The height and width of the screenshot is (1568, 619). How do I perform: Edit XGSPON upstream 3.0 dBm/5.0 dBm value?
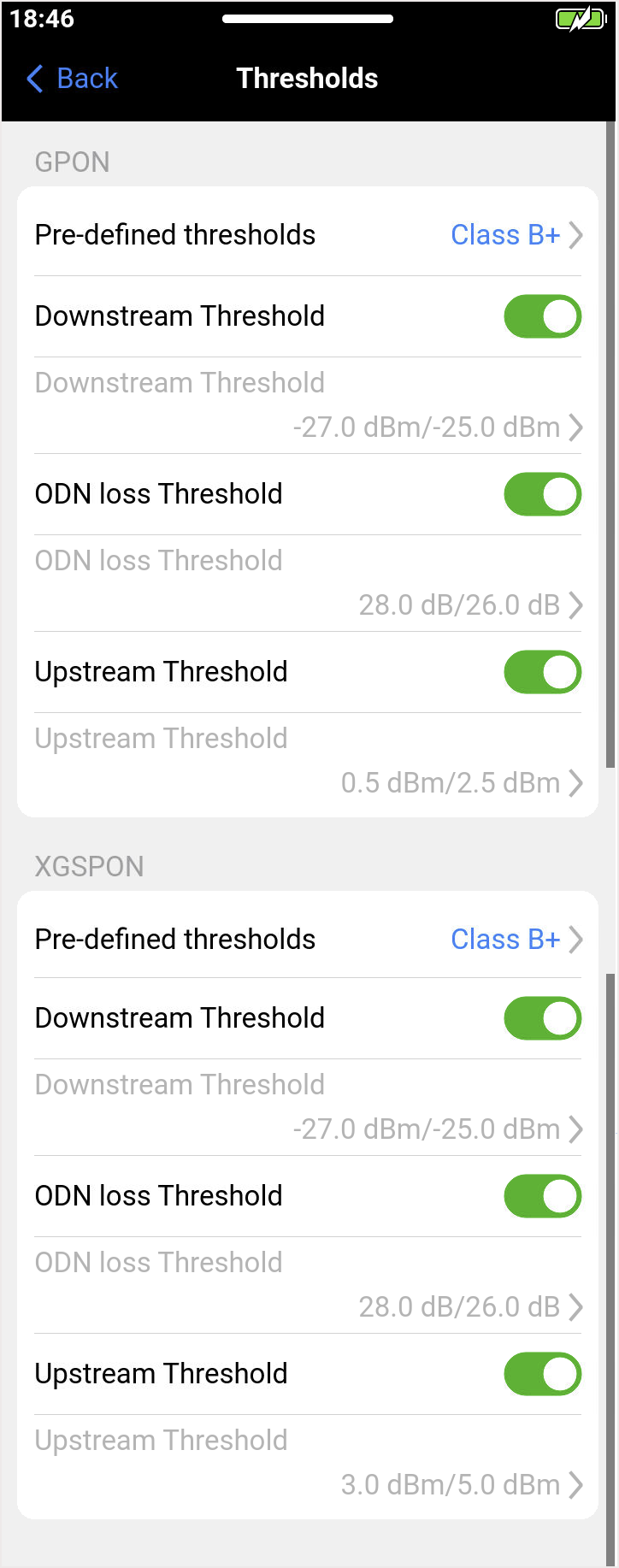coord(308,1463)
